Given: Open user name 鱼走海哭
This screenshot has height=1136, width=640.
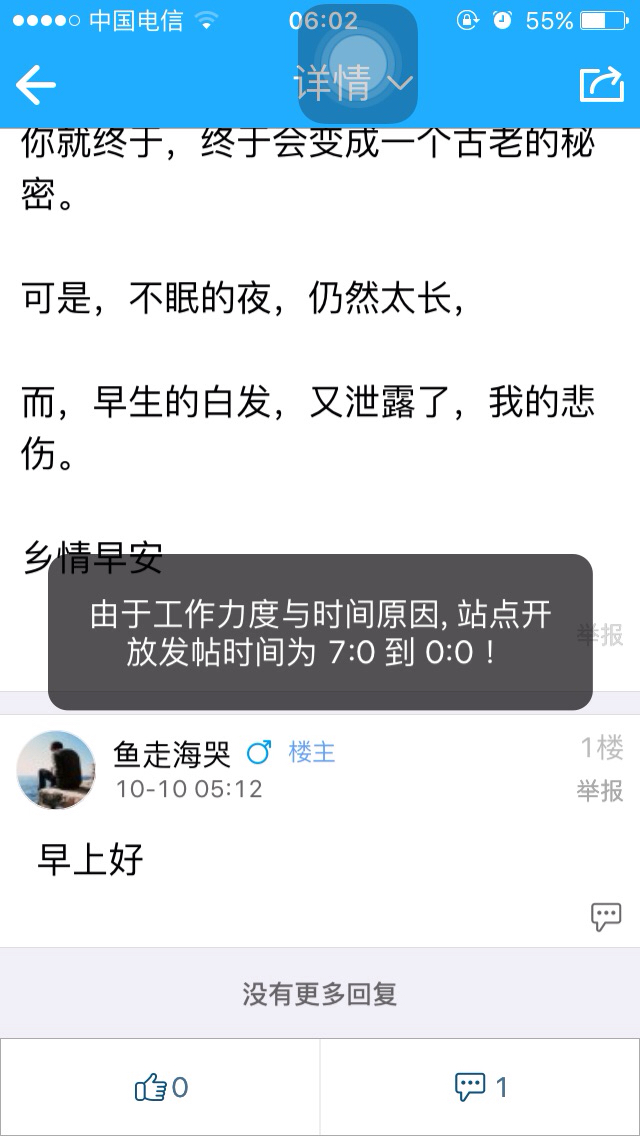Looking at the screenshot, I should tap(172, 754).
